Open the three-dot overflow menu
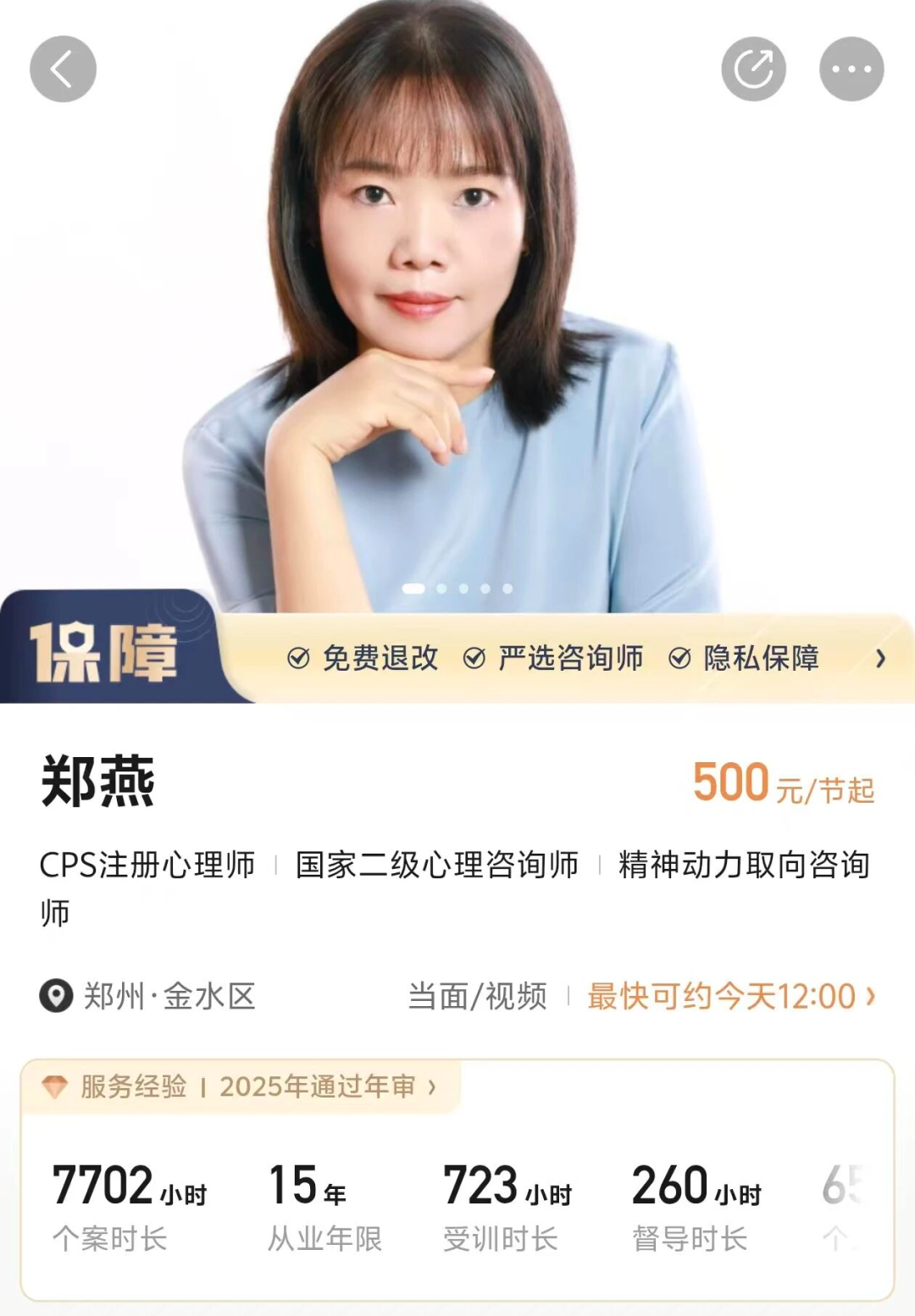Viewport: 915px width, 1316px height. (851, 69)
